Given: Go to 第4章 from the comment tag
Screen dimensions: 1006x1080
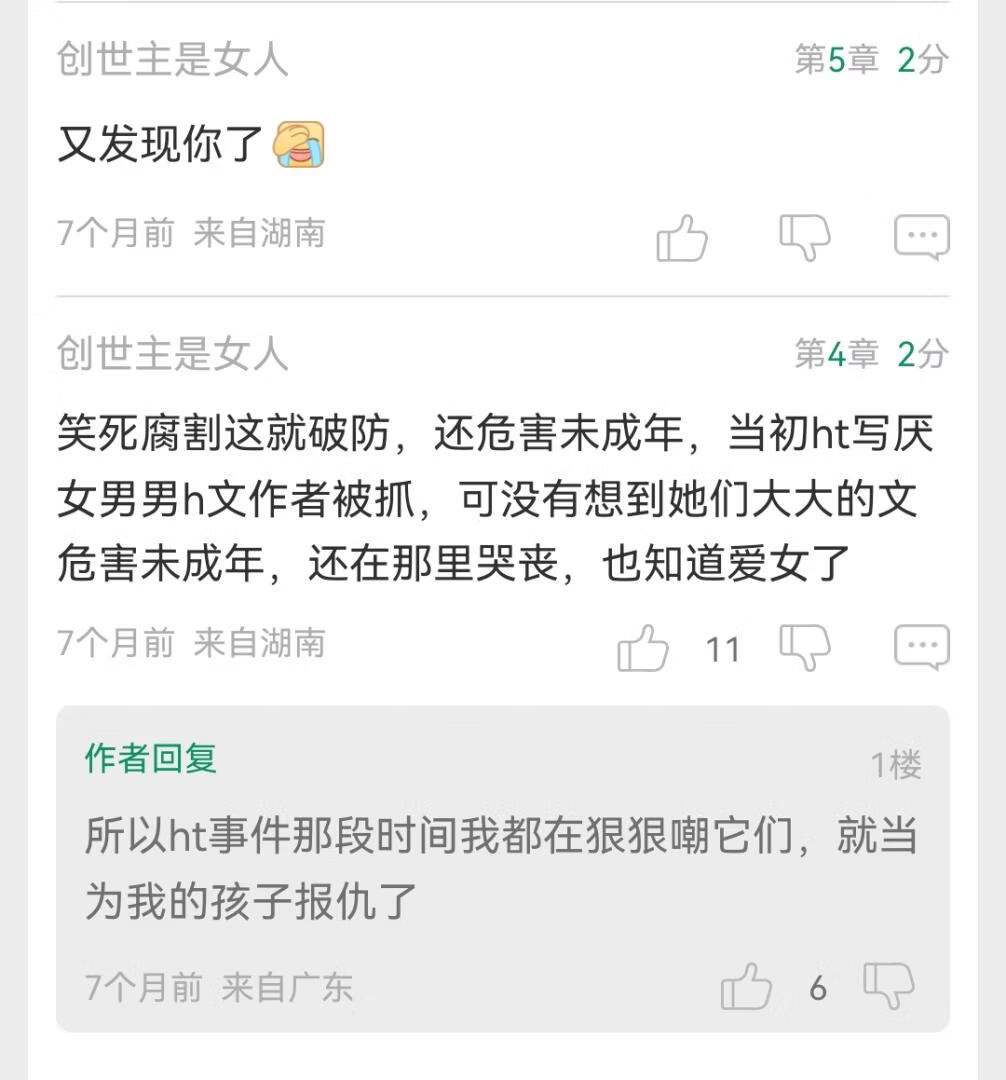Looking at the screenshot, I should tap(837, 354).
